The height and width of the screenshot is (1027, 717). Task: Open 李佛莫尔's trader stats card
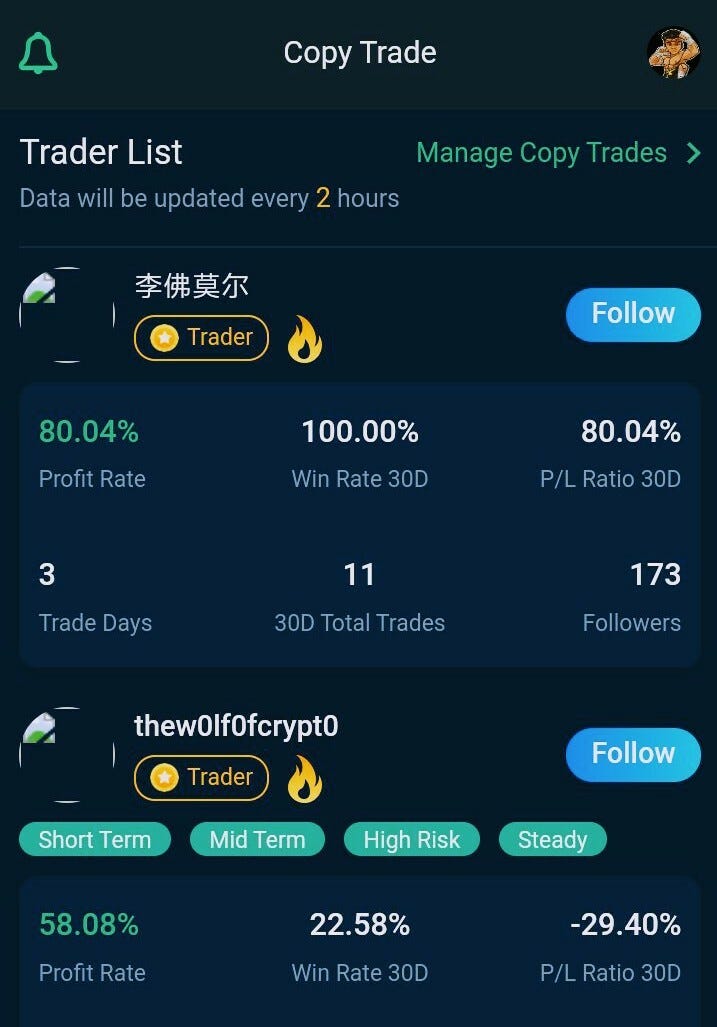pyautogui.click(x=359, y=525)
